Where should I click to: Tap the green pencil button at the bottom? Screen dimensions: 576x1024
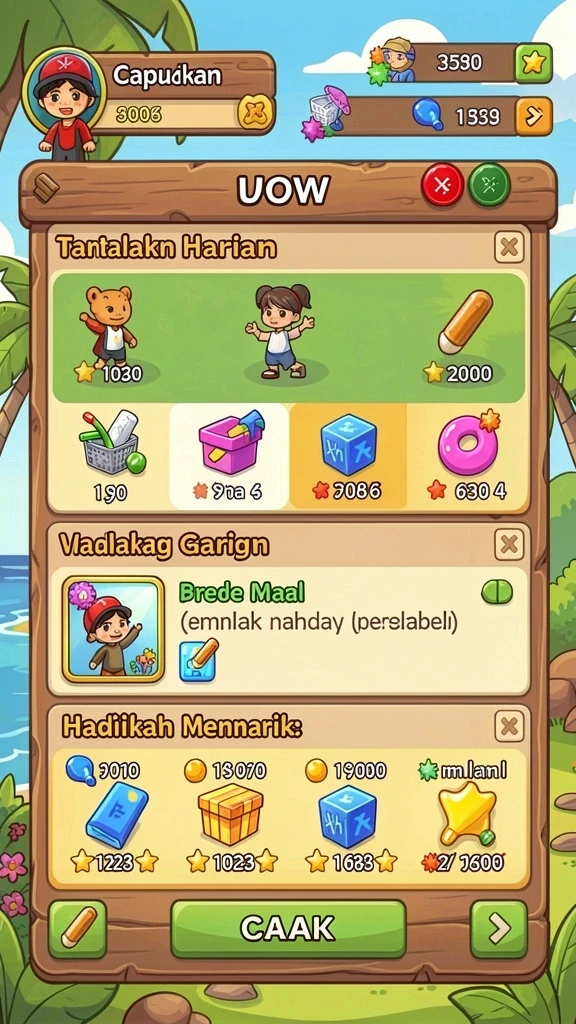point(78,929)
